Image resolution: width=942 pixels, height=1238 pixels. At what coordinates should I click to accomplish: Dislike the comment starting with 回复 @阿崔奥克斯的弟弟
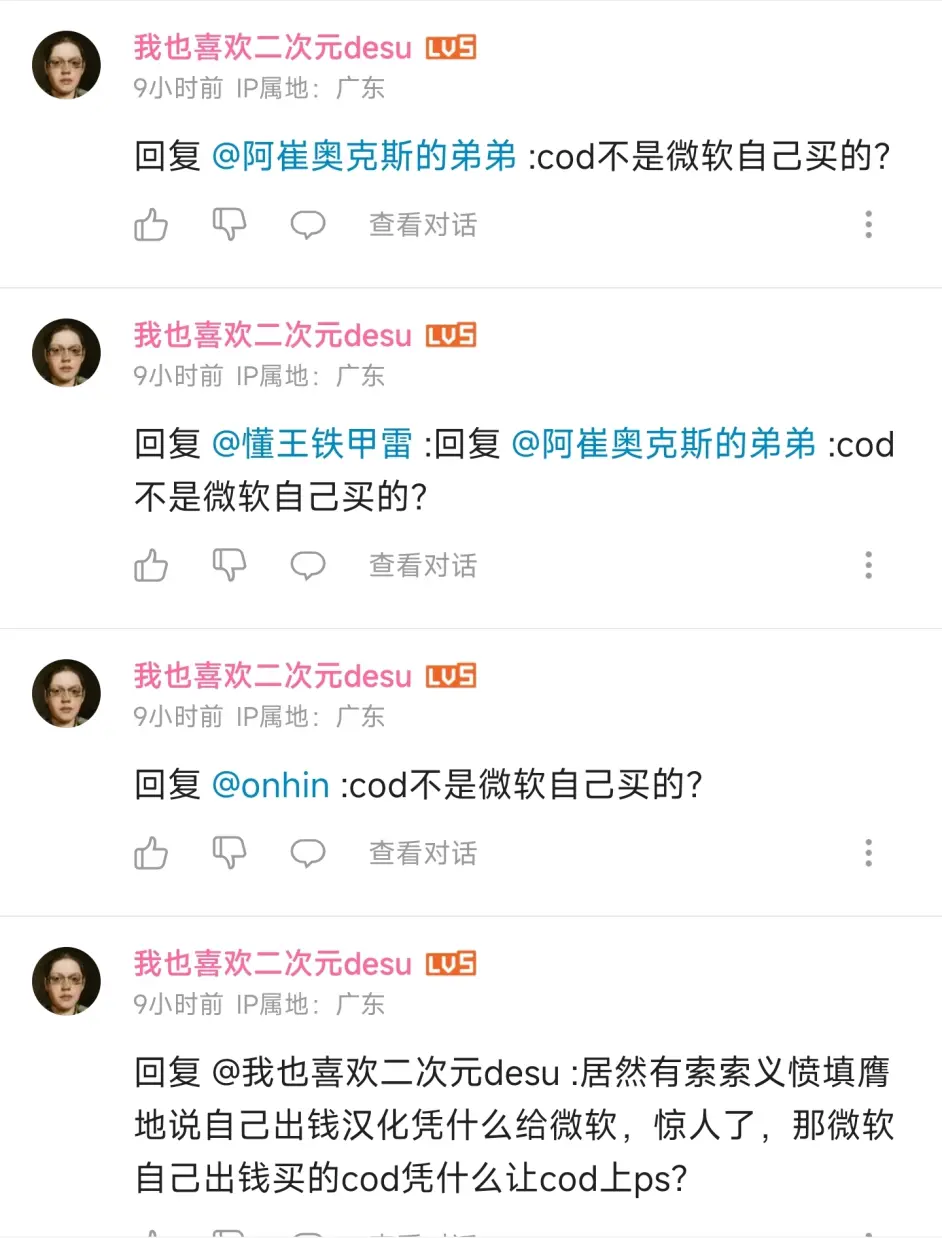(x=229, y=225)
